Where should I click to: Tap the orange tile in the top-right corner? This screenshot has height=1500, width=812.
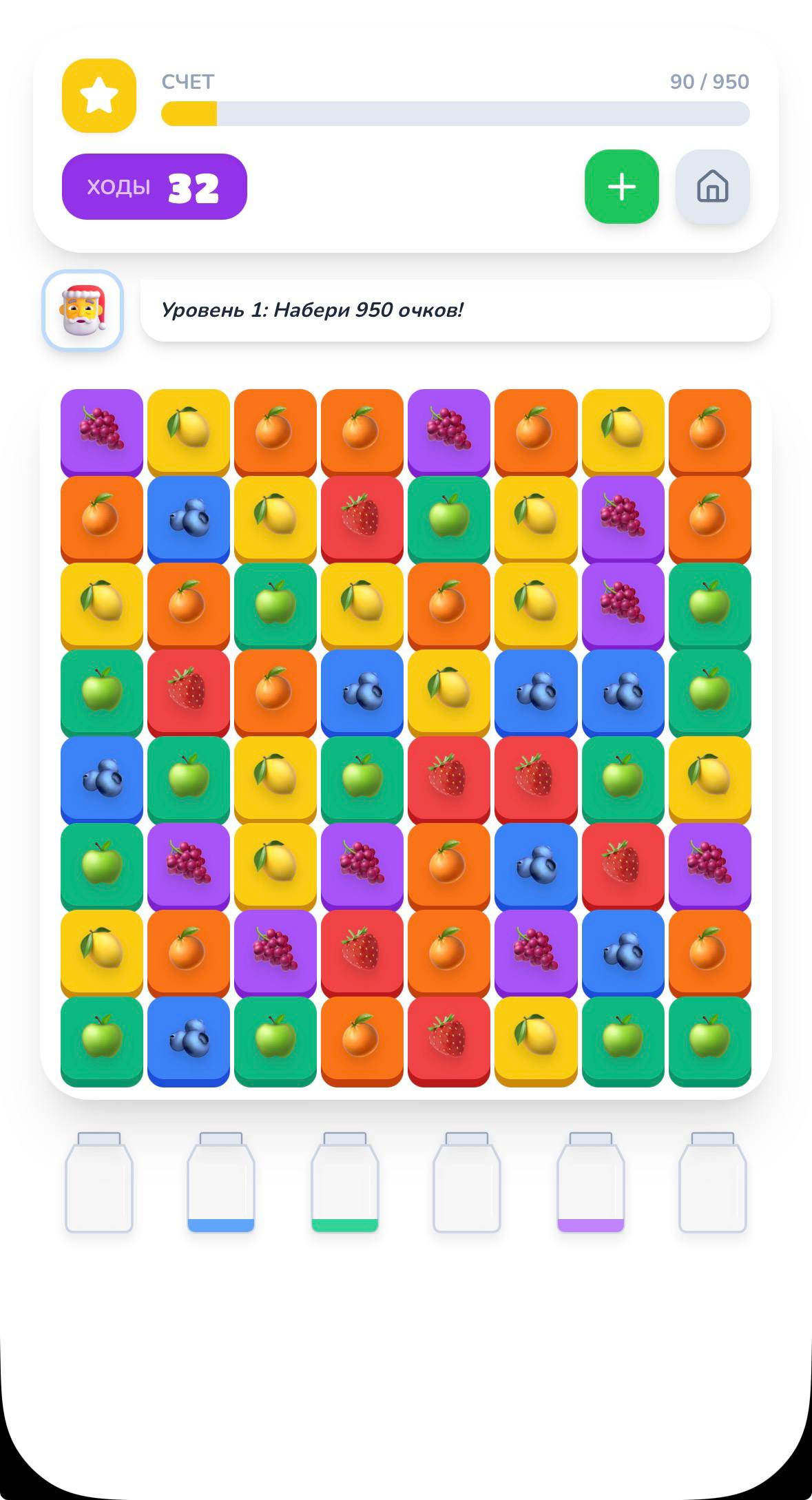point(710,430)
